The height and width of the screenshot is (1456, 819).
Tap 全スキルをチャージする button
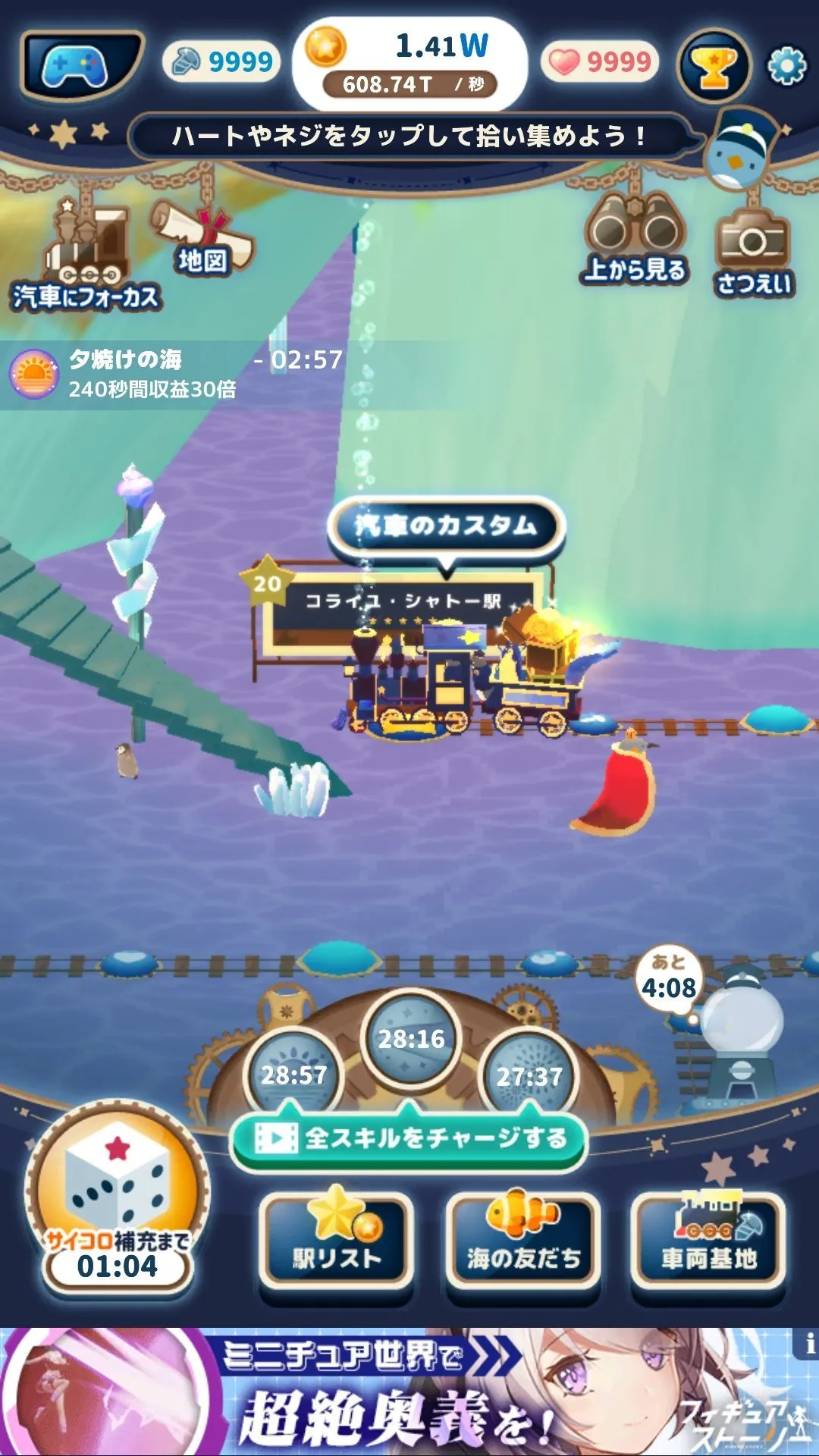point(409,1138)
